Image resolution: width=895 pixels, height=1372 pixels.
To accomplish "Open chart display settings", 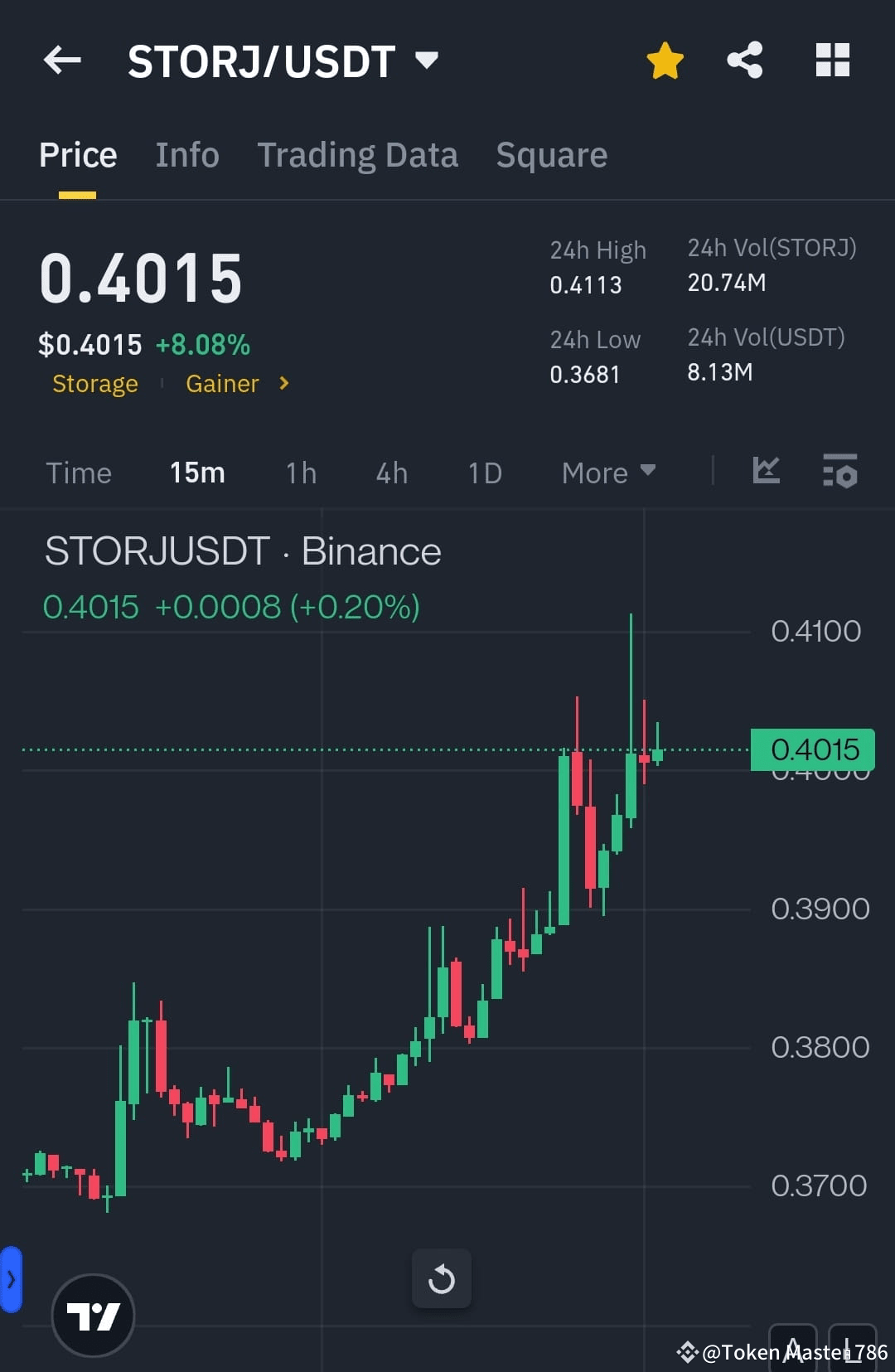I will tap(839, 471).
